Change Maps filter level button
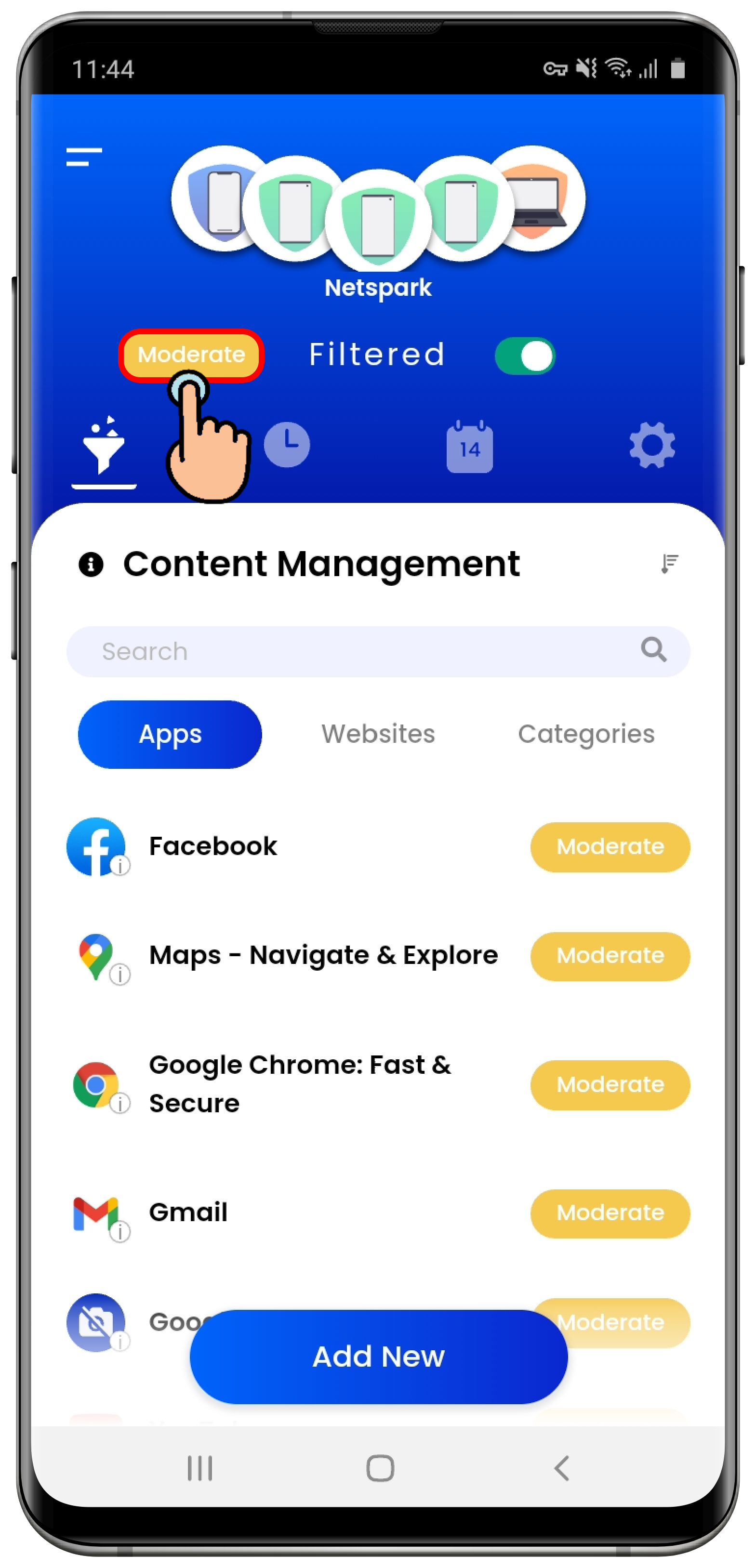 [x=610, y=956]
